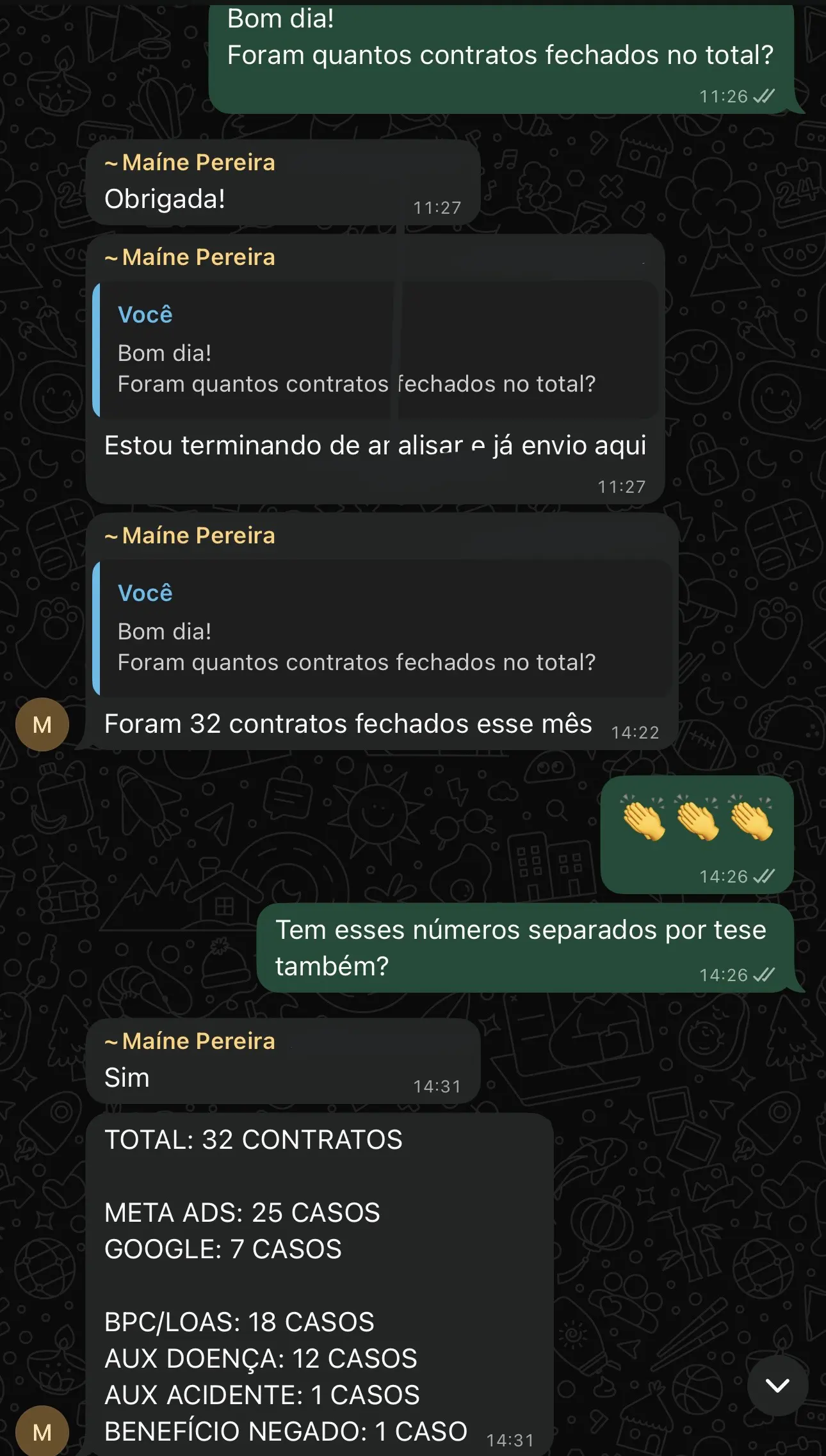This screenshot has width=826, height=1456.
Task: Tap the read indicator on 'Tem esses números' message
Action: [766, 975]
